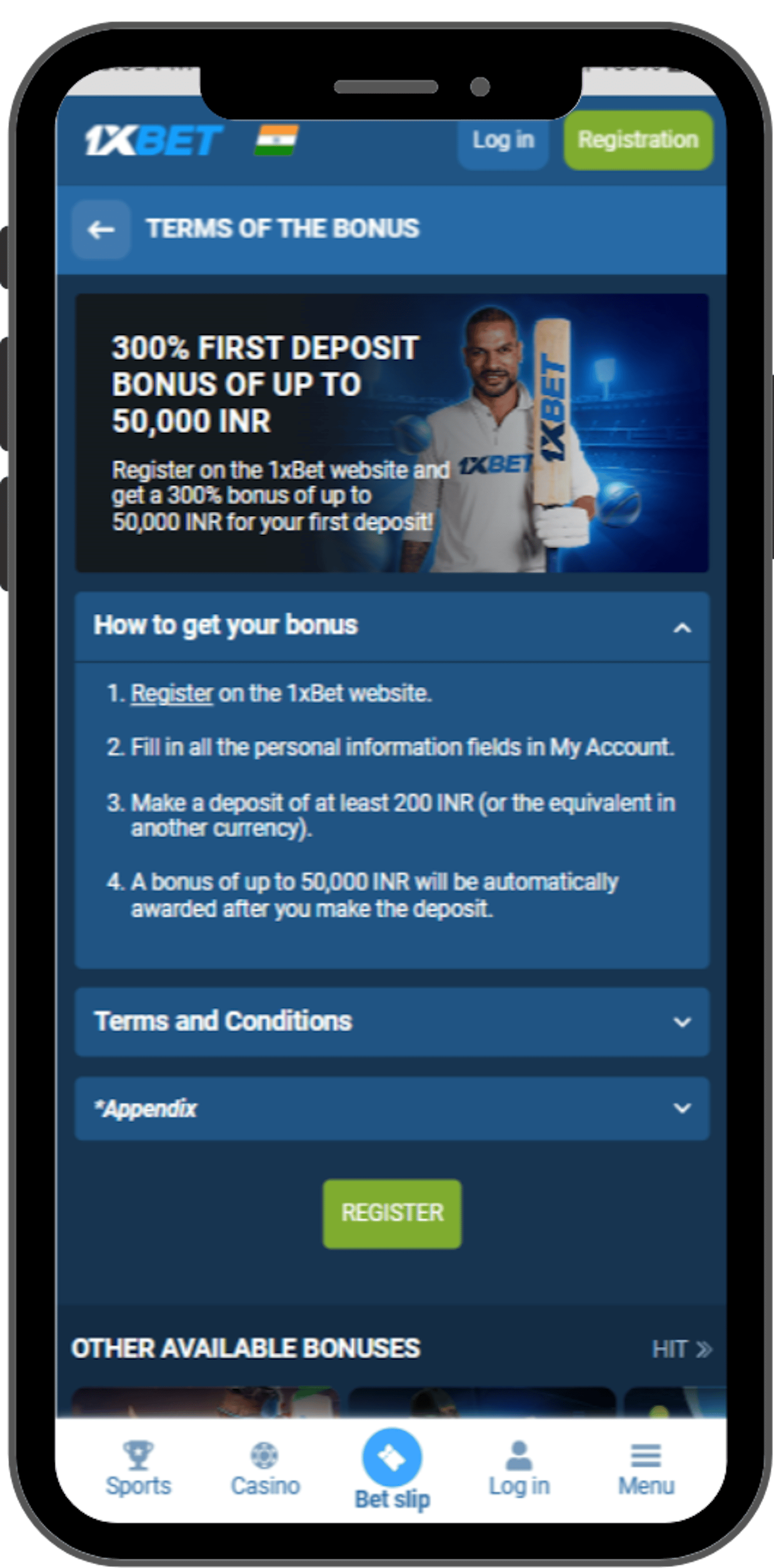The image size is (774, 1568).
Task: Switch to the Sports tab
Action: click(x=138, y=1468)
